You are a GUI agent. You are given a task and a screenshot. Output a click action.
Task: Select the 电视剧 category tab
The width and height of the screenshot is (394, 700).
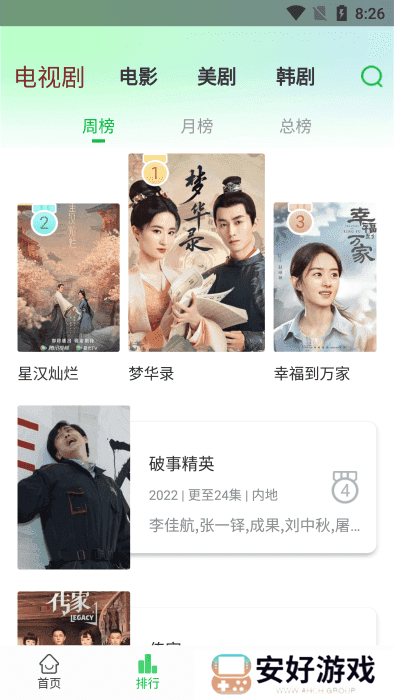click(x=50, y=77)
